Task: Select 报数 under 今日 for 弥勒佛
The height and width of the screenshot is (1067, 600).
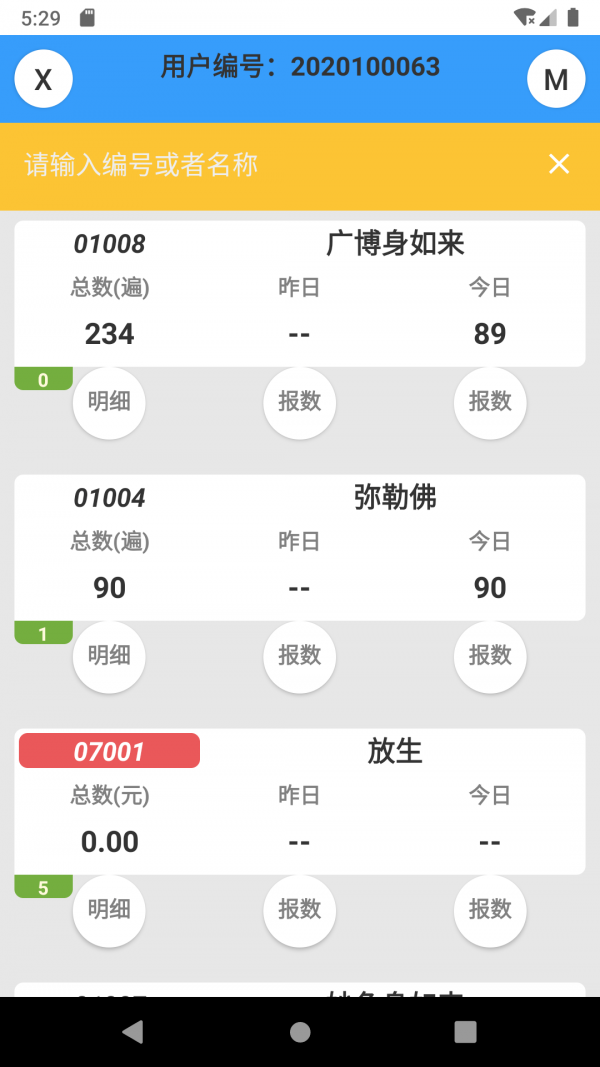Action: pyautogui.click(x=490, y=656)
